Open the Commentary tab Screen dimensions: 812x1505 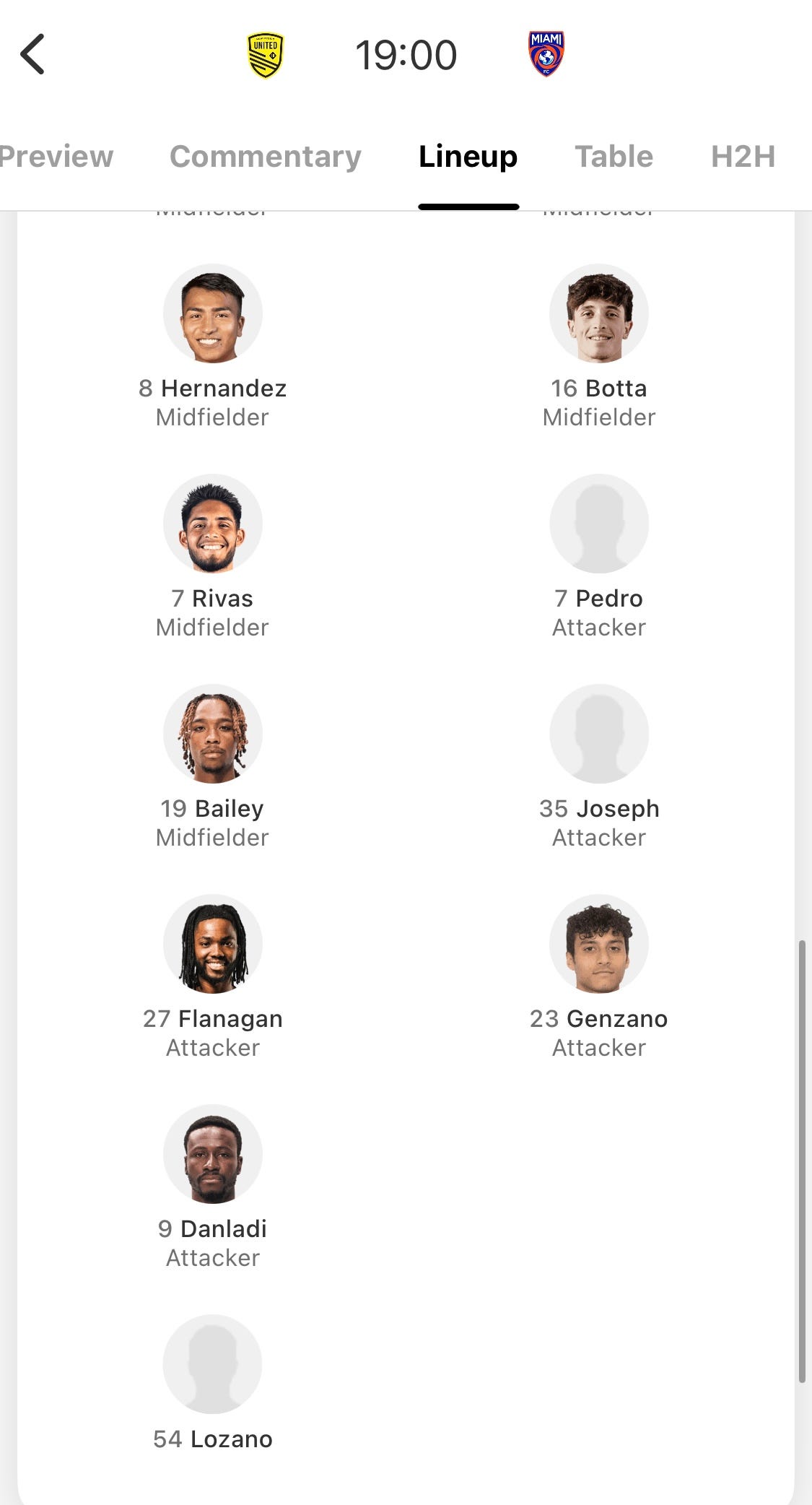tap(265, 156)
